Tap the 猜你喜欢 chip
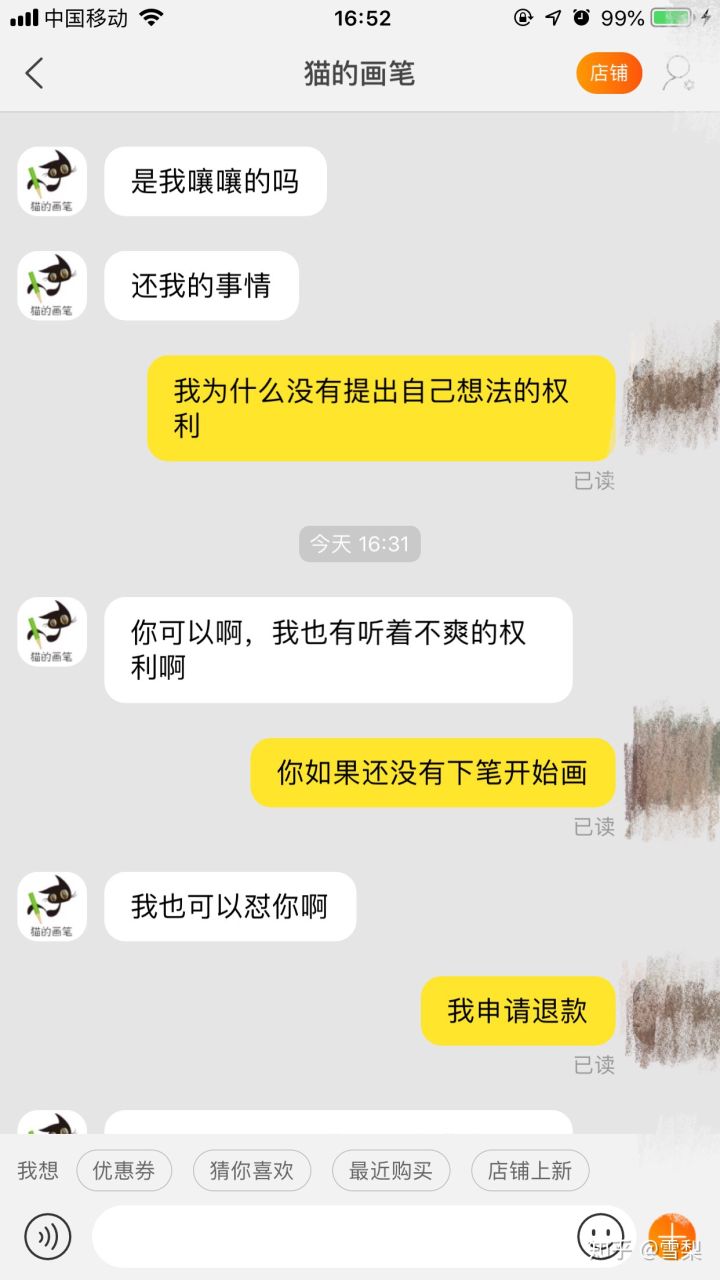 251,1171
